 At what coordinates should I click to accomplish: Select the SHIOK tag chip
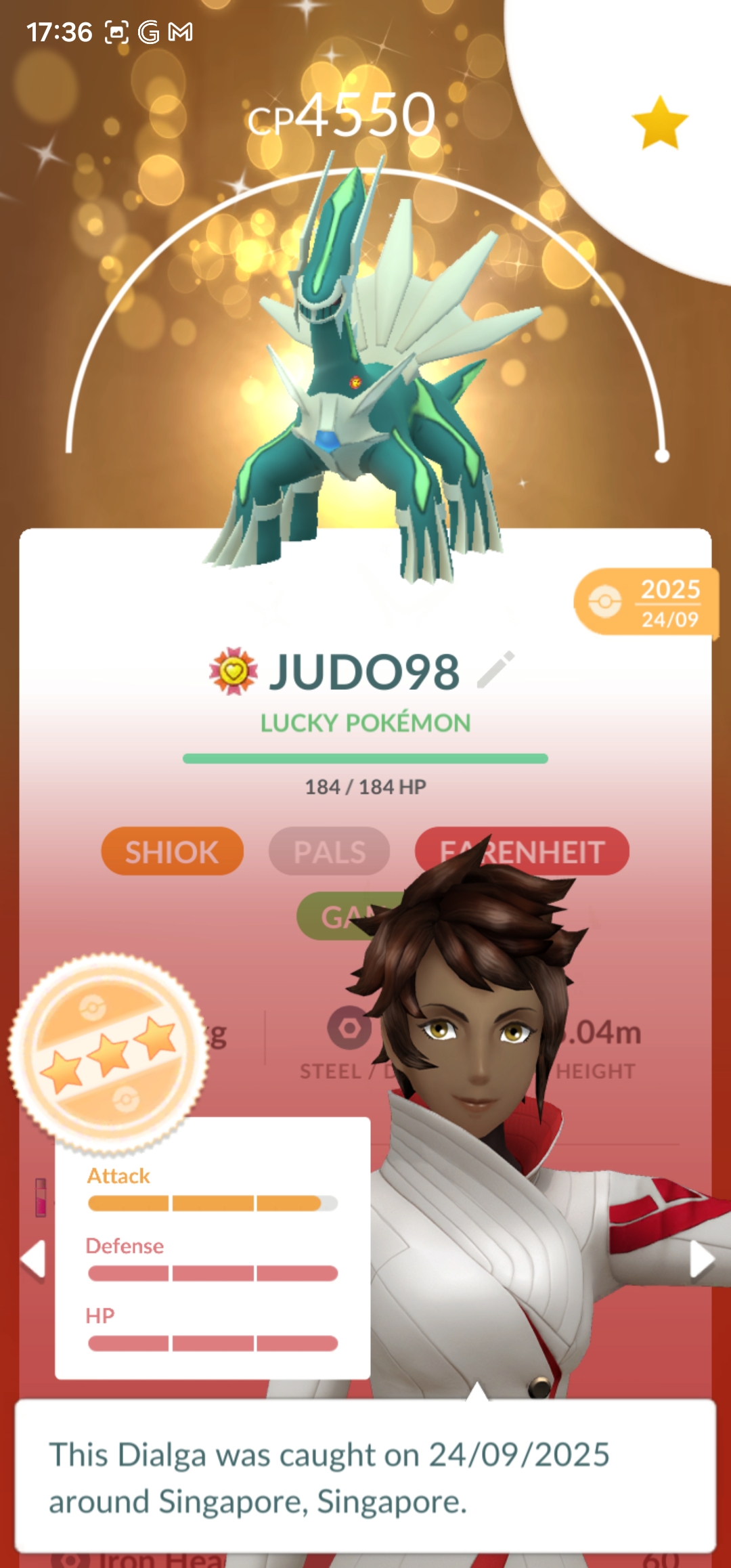(172, 851)
